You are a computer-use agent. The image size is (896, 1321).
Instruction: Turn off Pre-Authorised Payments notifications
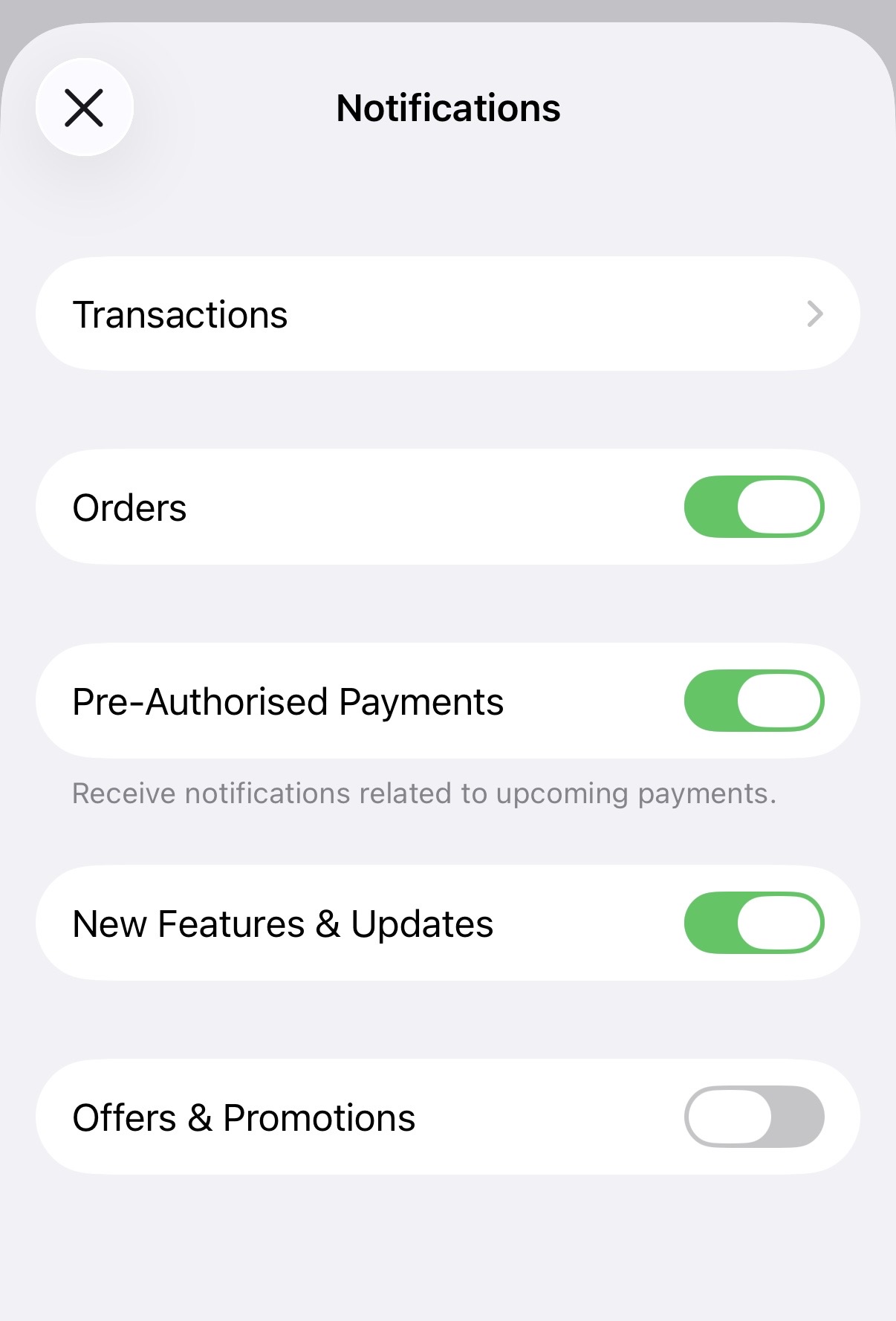pos(755,699)
